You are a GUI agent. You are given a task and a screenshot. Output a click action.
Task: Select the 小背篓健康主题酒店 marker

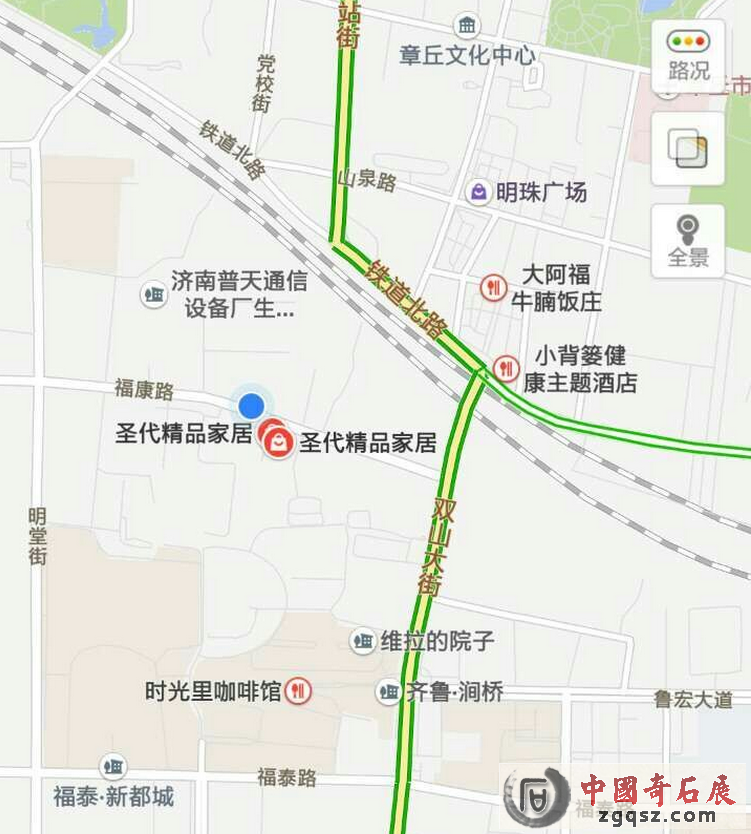pyautogui.click(x=507, y=368)
